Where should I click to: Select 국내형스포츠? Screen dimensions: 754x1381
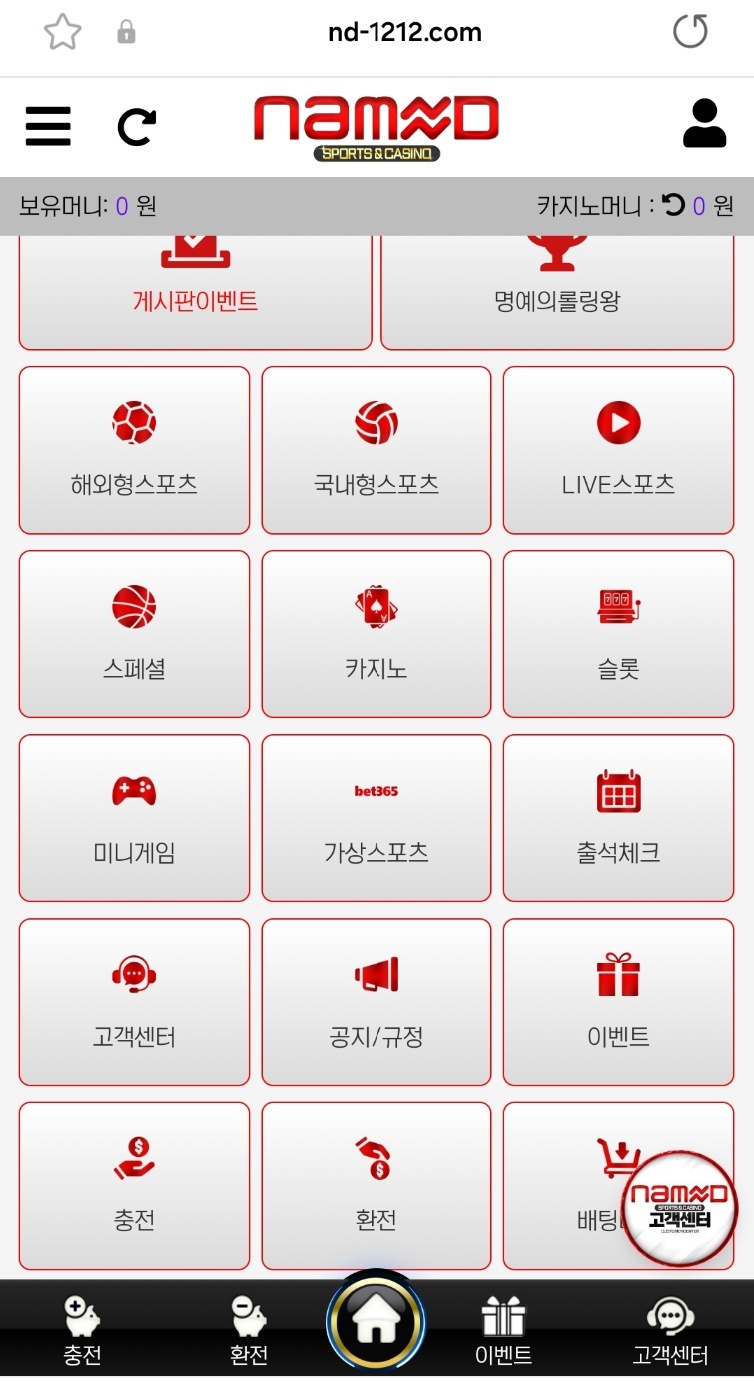pyautogui.click(x=376, y=450)
